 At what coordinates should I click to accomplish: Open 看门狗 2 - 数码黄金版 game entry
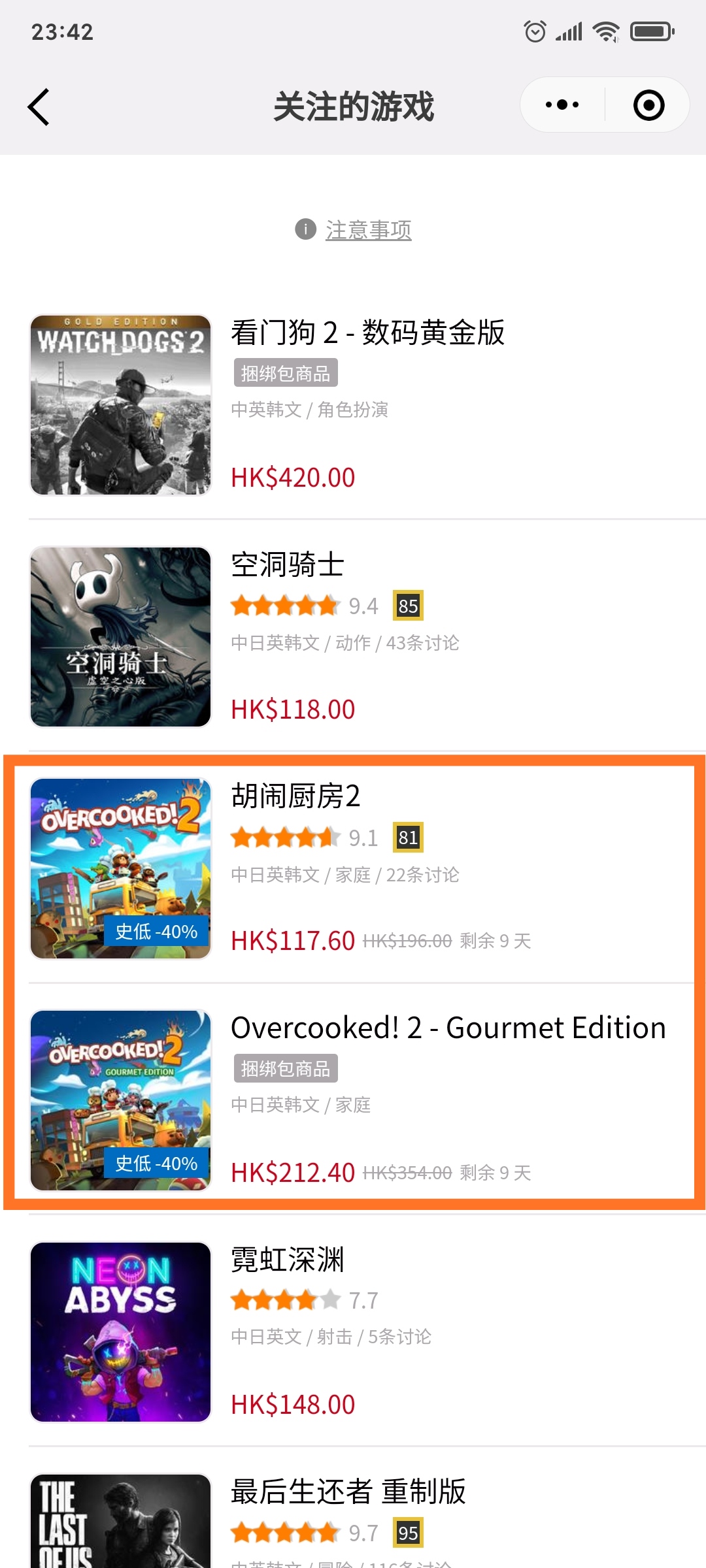[367, 333]
